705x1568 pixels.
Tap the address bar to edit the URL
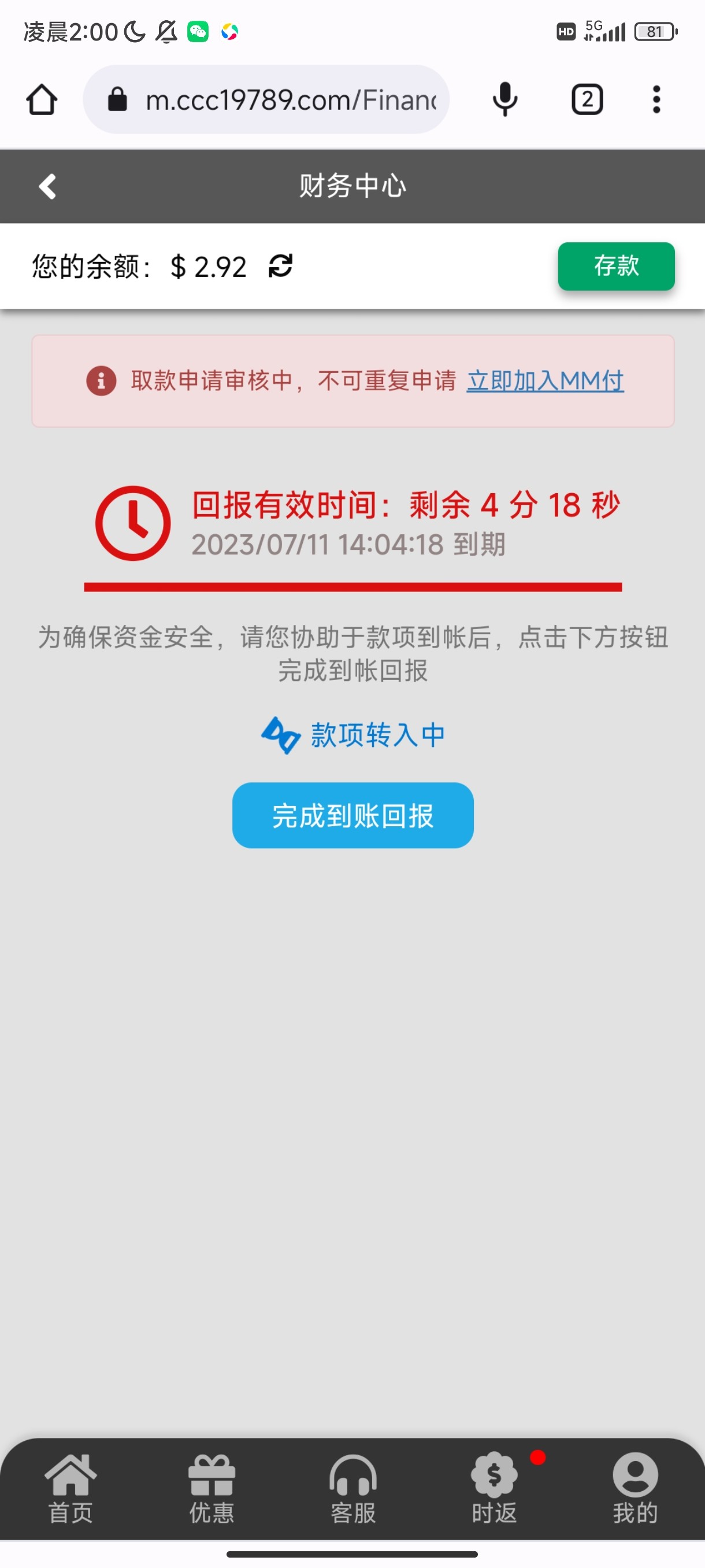point(292,99)
